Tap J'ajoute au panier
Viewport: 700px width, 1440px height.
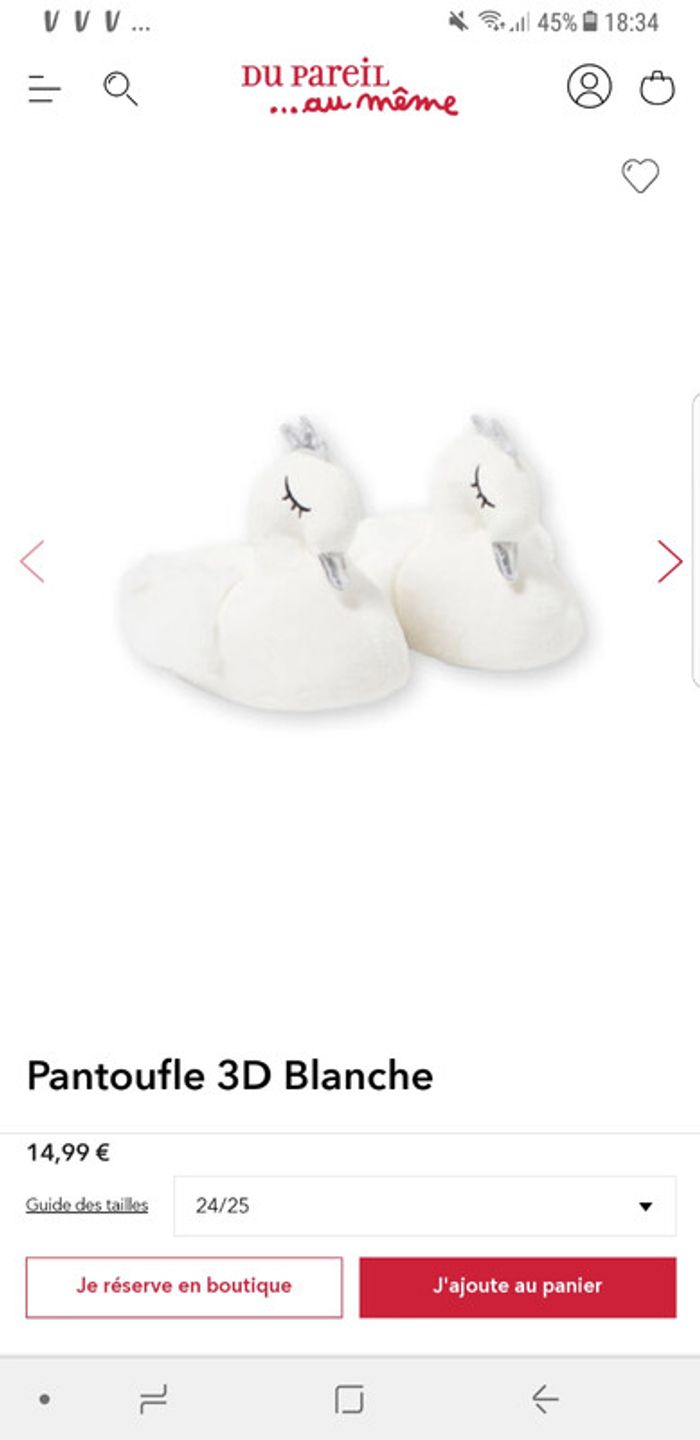(x=517, y=1286)
